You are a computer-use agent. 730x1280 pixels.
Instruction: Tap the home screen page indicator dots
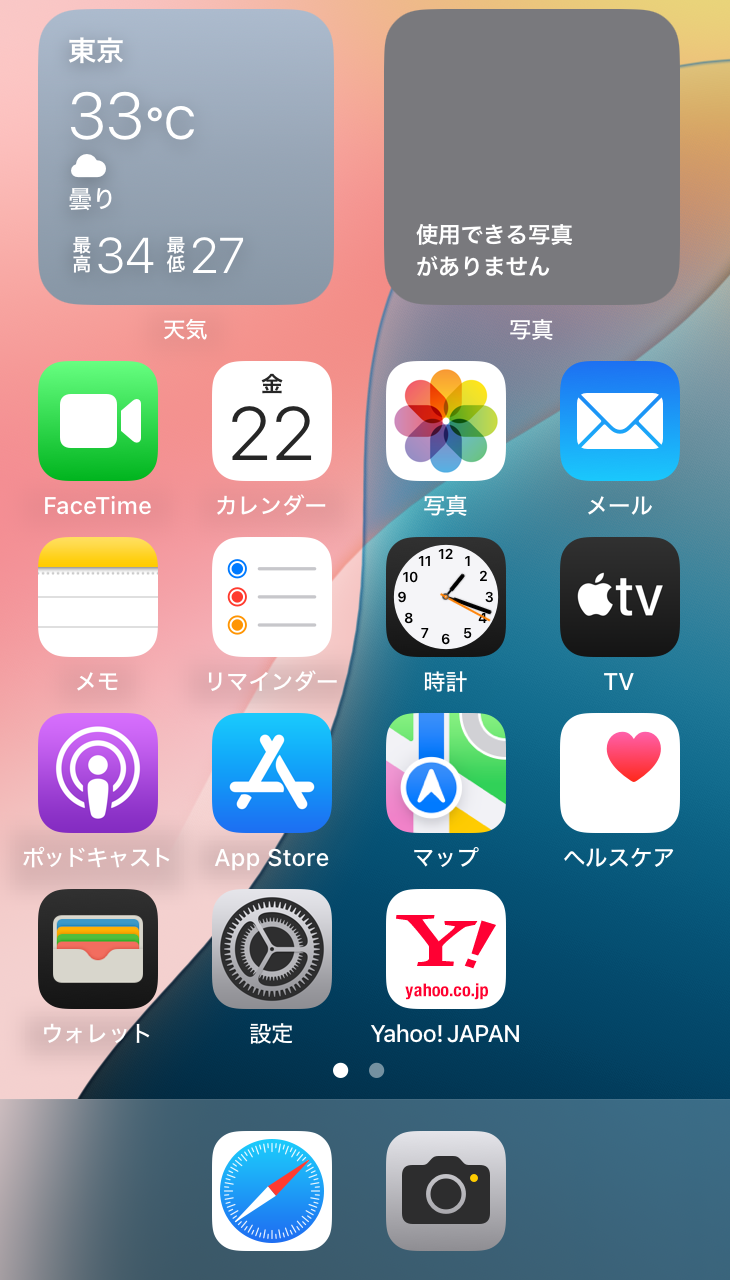[x=358, y=1070]
